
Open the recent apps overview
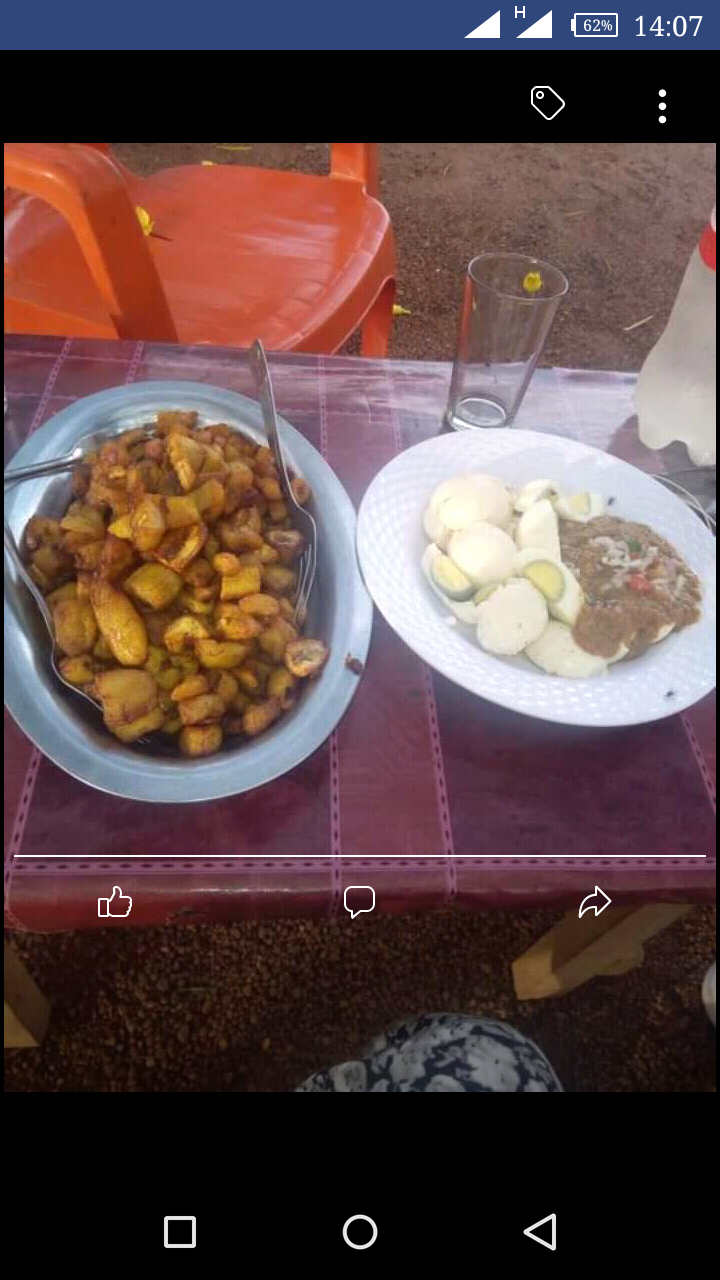[180, 1232]
